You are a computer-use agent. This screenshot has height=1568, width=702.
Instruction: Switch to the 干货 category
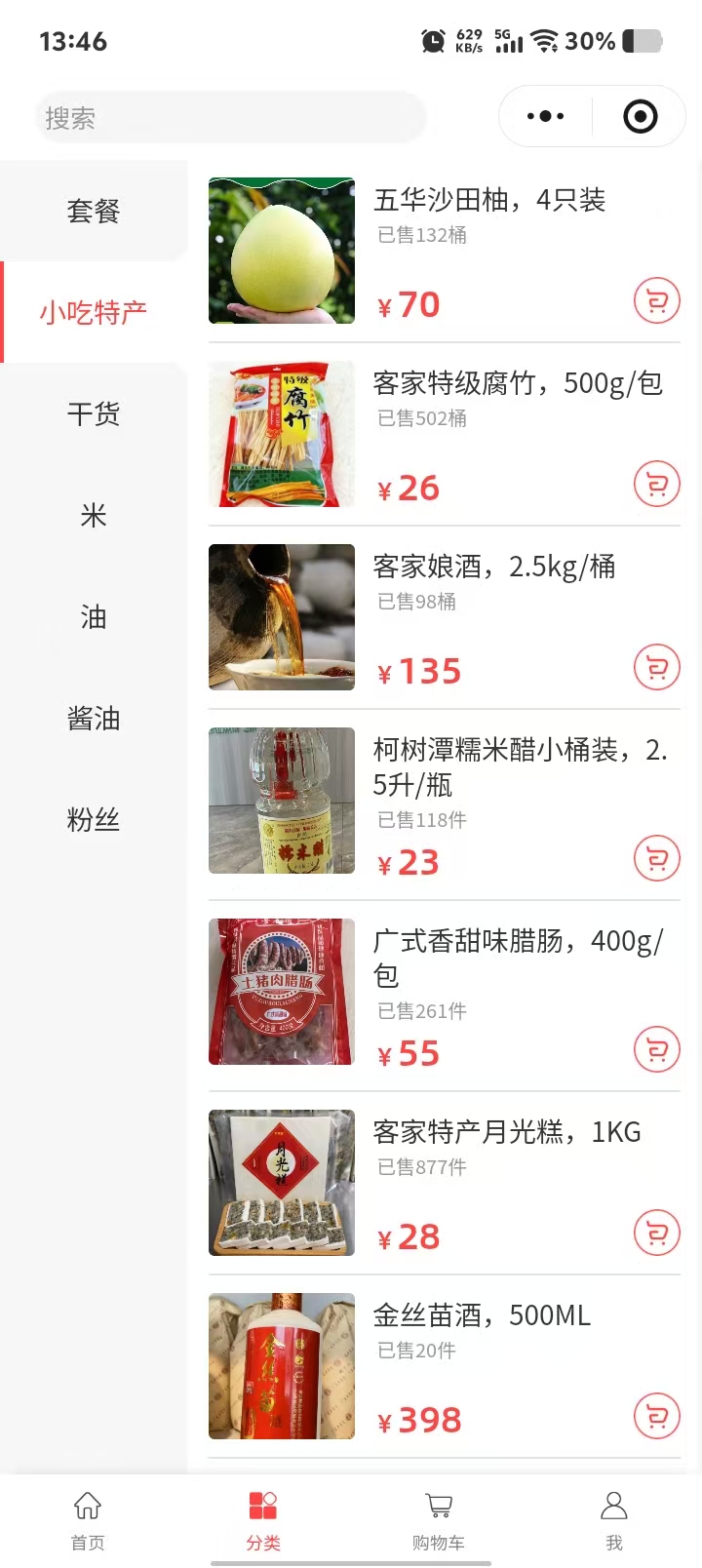[94, 413]
